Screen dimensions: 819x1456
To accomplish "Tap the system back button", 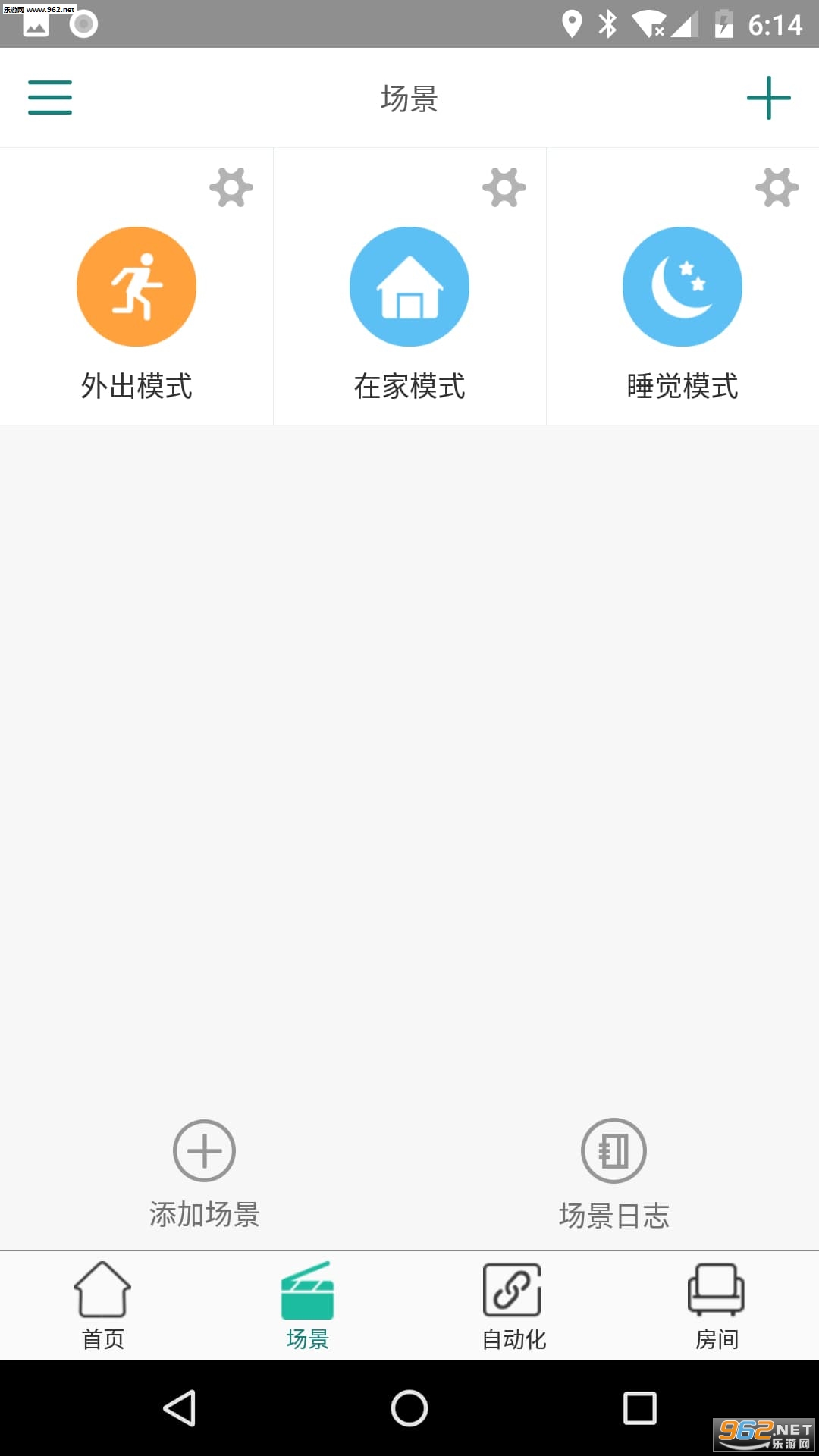I will [x=180, y=1408].
